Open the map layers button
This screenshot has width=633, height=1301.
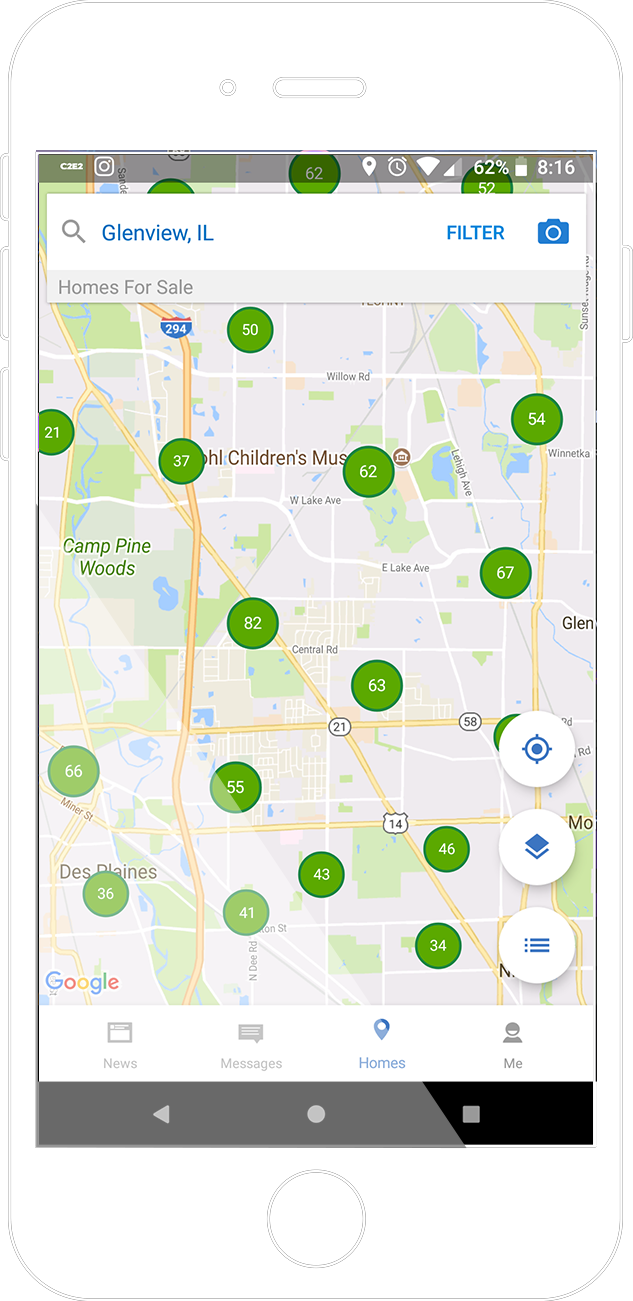pos(537,848)
